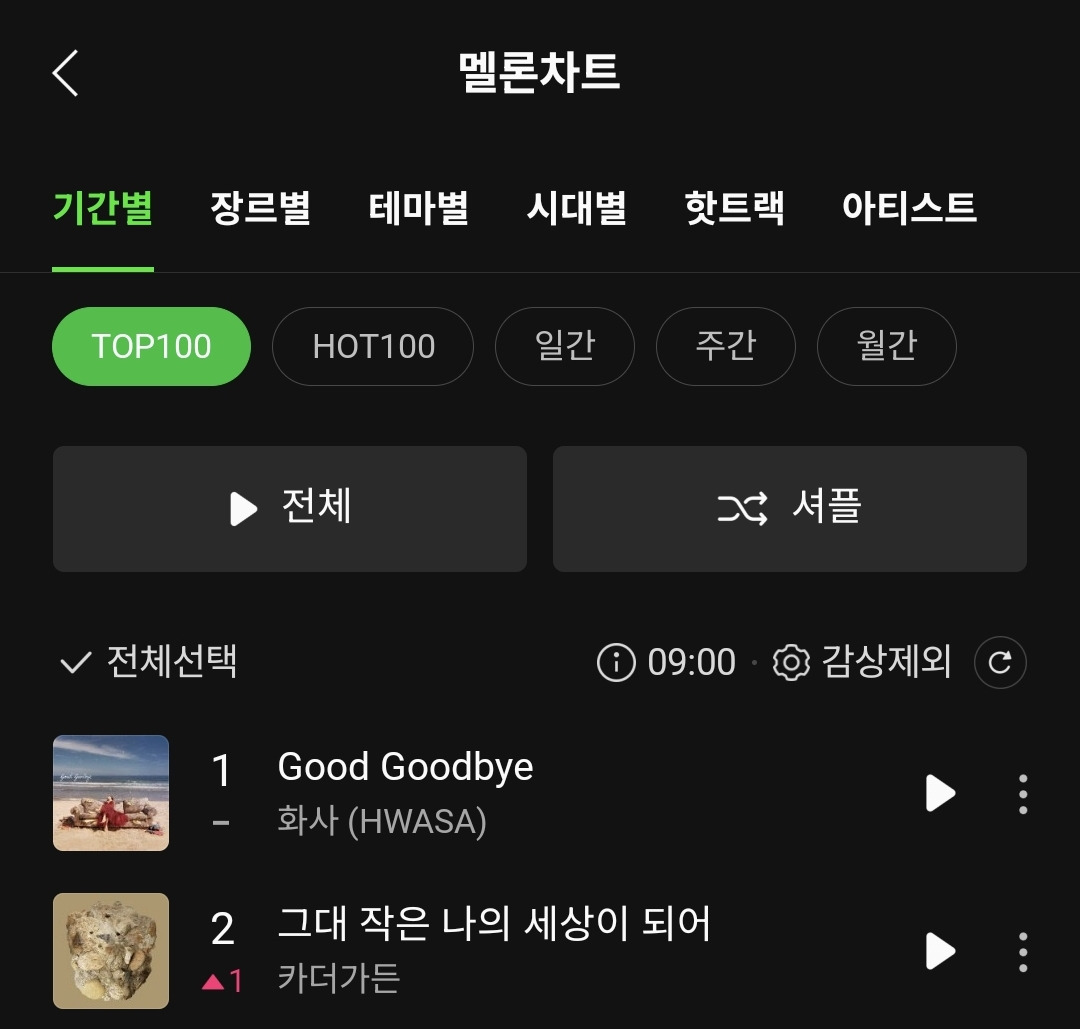Refresh the chart list
The width and height of the screenshot is (1080, 1029).
click(x=1000, y=662)
